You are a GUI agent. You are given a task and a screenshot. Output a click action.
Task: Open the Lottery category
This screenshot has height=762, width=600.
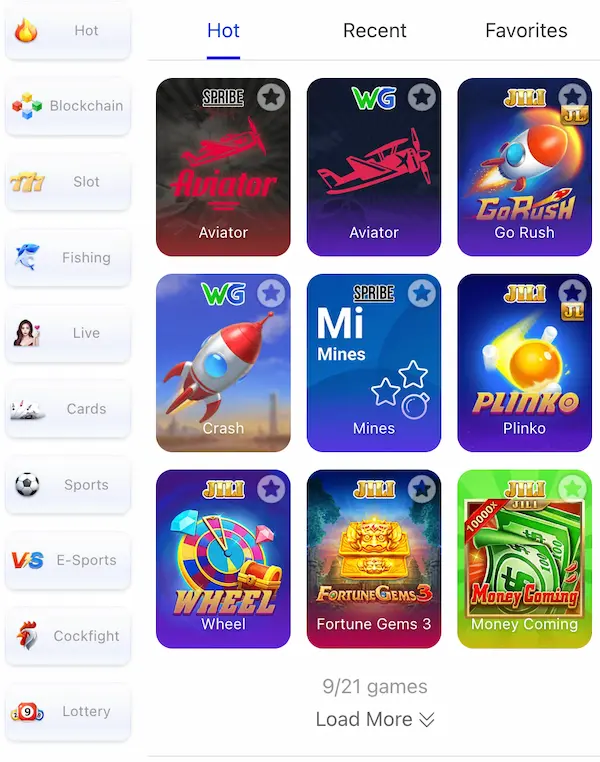(x=68, y=712)
